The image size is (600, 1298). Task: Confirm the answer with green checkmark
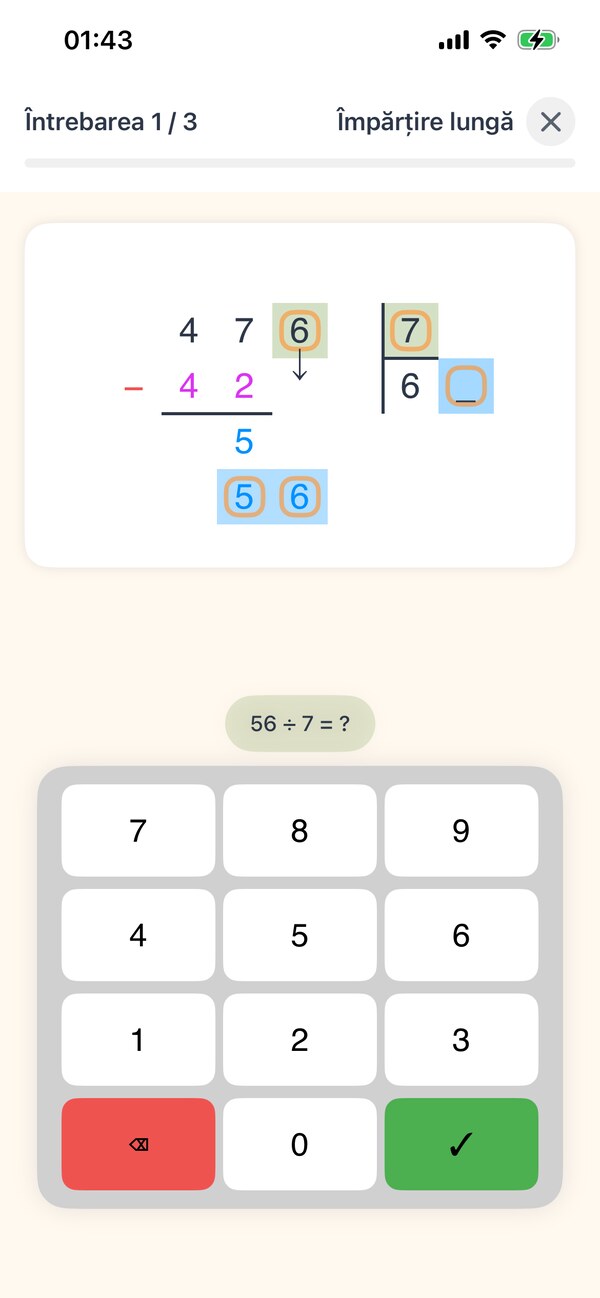point(461,1145)
